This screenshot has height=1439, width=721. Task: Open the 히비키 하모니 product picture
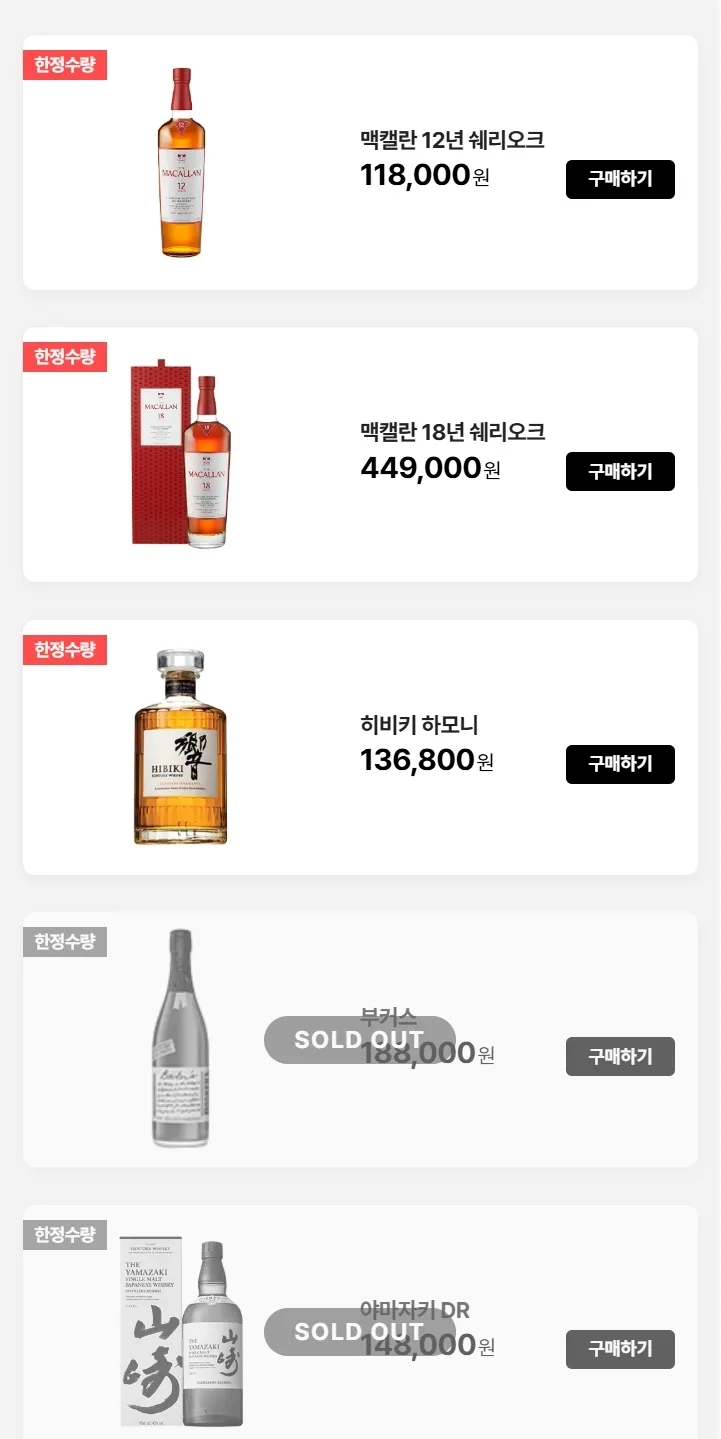click(181, 747)
